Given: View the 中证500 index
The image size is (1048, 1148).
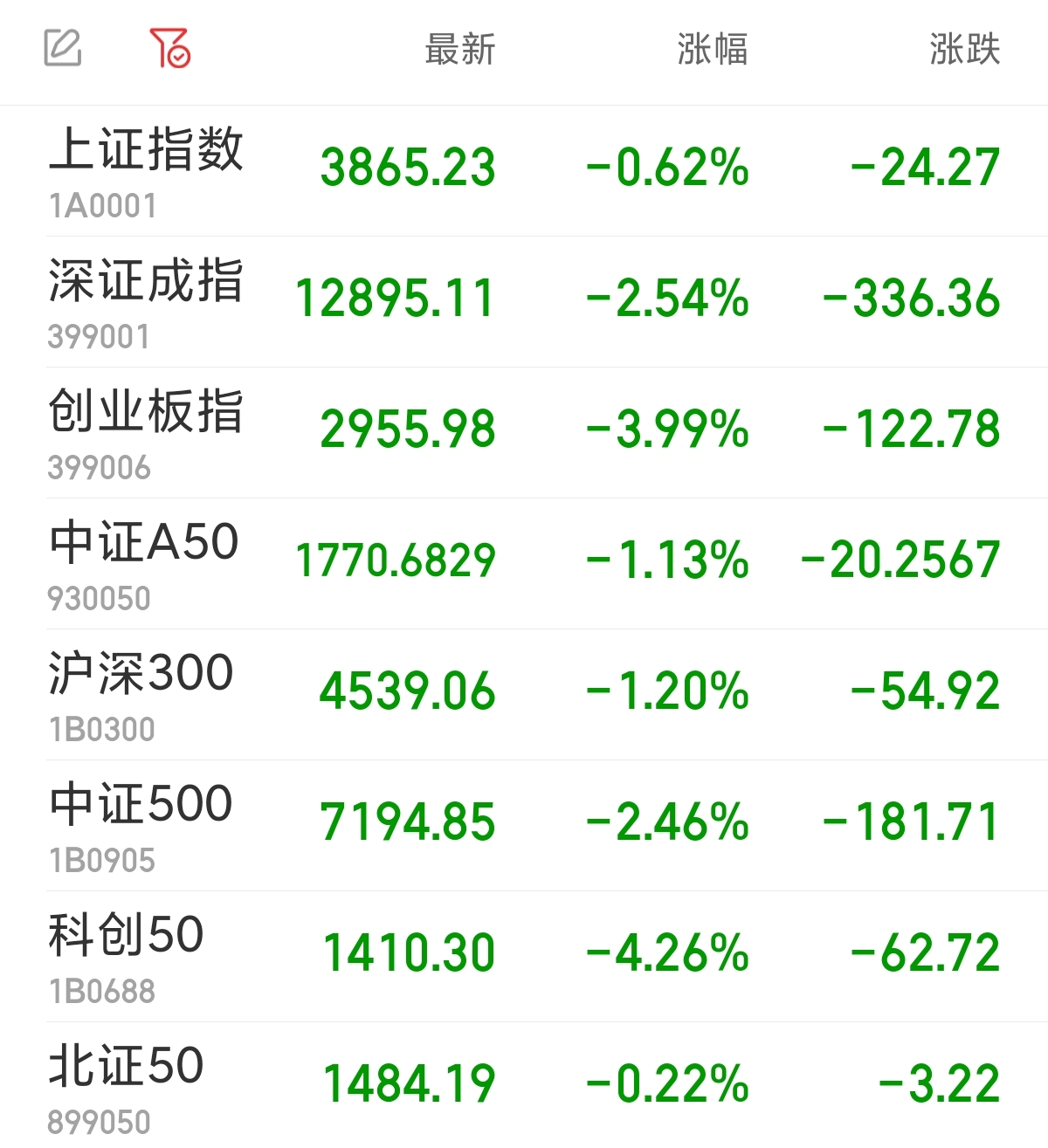Looking at the screenshot, I should point(141,824).
